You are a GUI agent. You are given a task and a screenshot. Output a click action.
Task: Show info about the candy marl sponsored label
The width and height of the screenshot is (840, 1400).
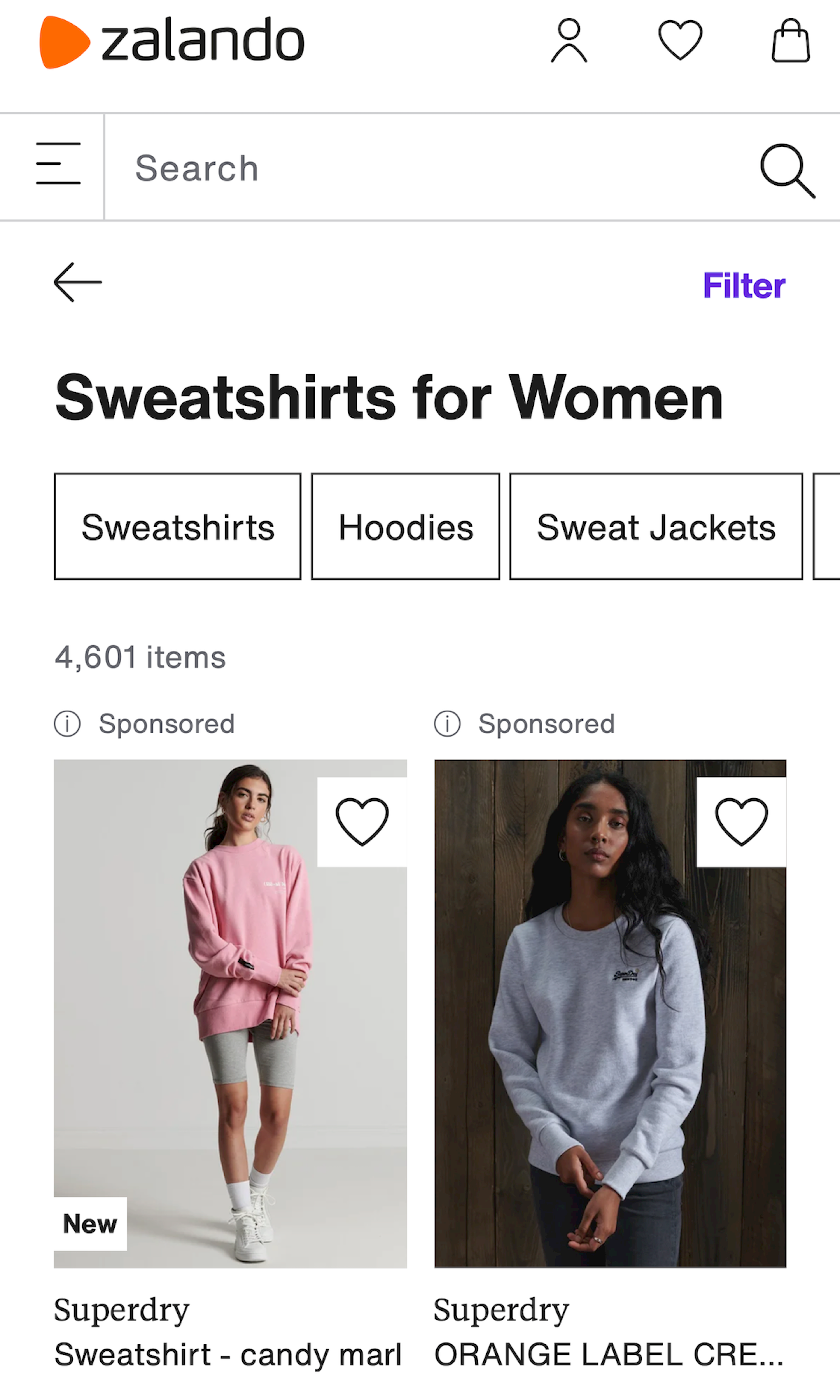[x=67, y=724]
